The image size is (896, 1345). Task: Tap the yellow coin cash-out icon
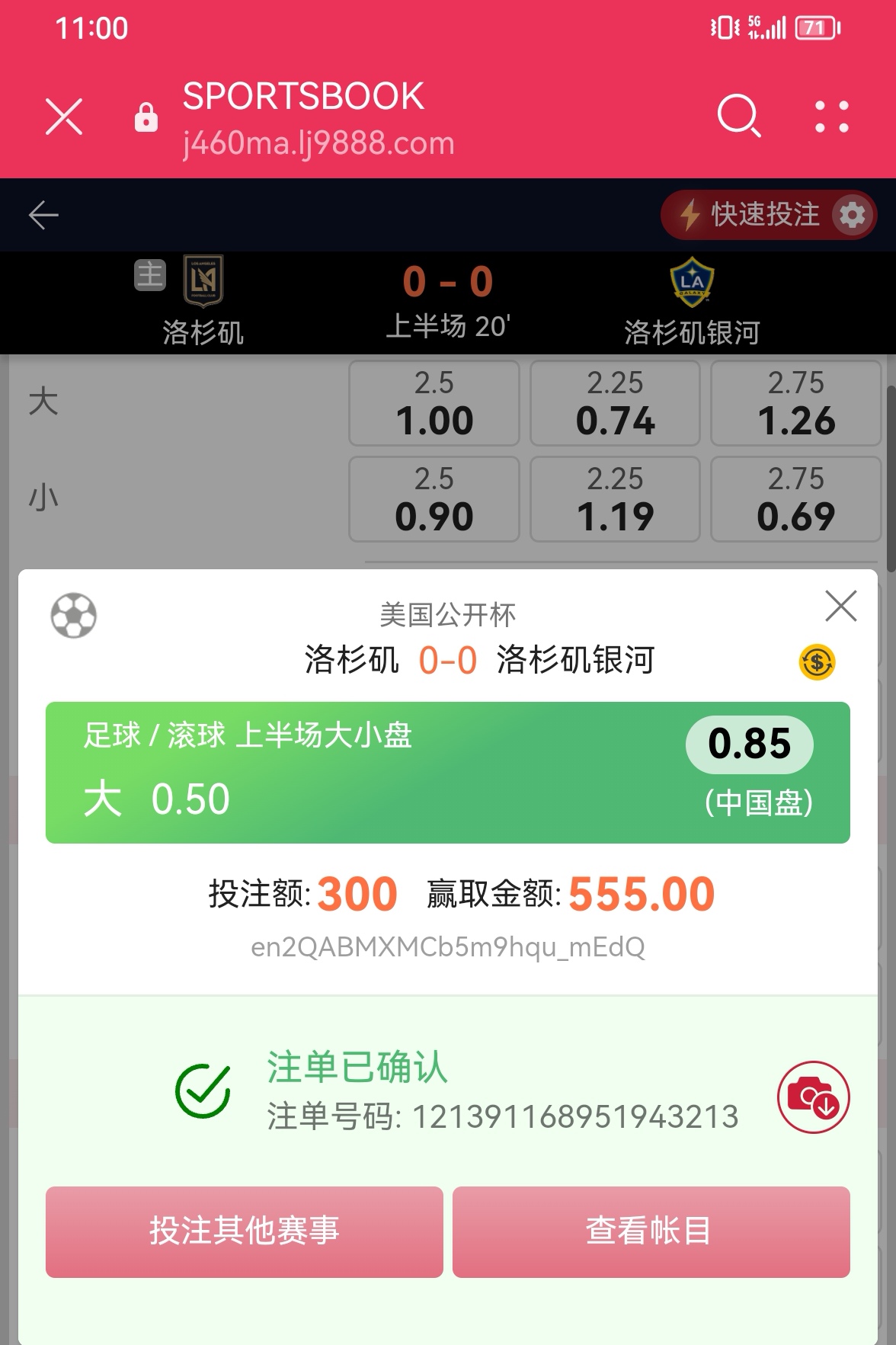tap(817, 662)
